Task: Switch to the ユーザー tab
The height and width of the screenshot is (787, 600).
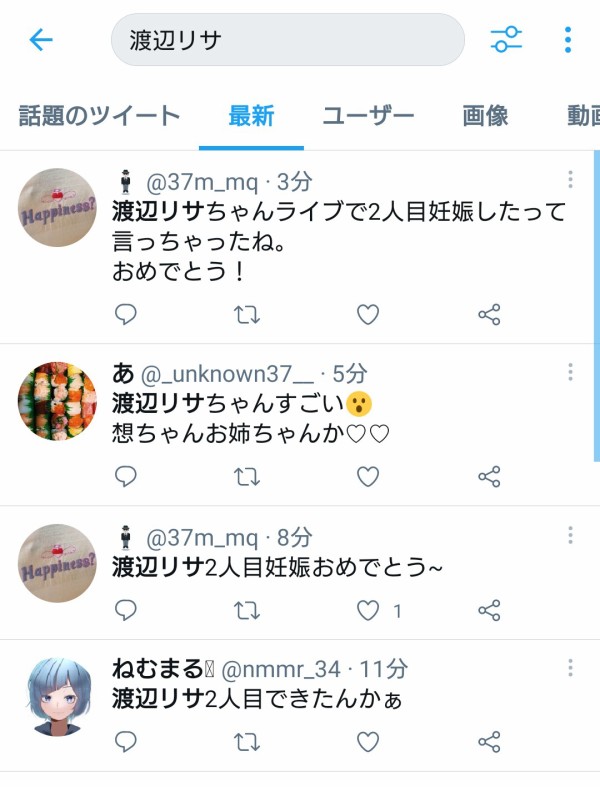Action: 368,116
